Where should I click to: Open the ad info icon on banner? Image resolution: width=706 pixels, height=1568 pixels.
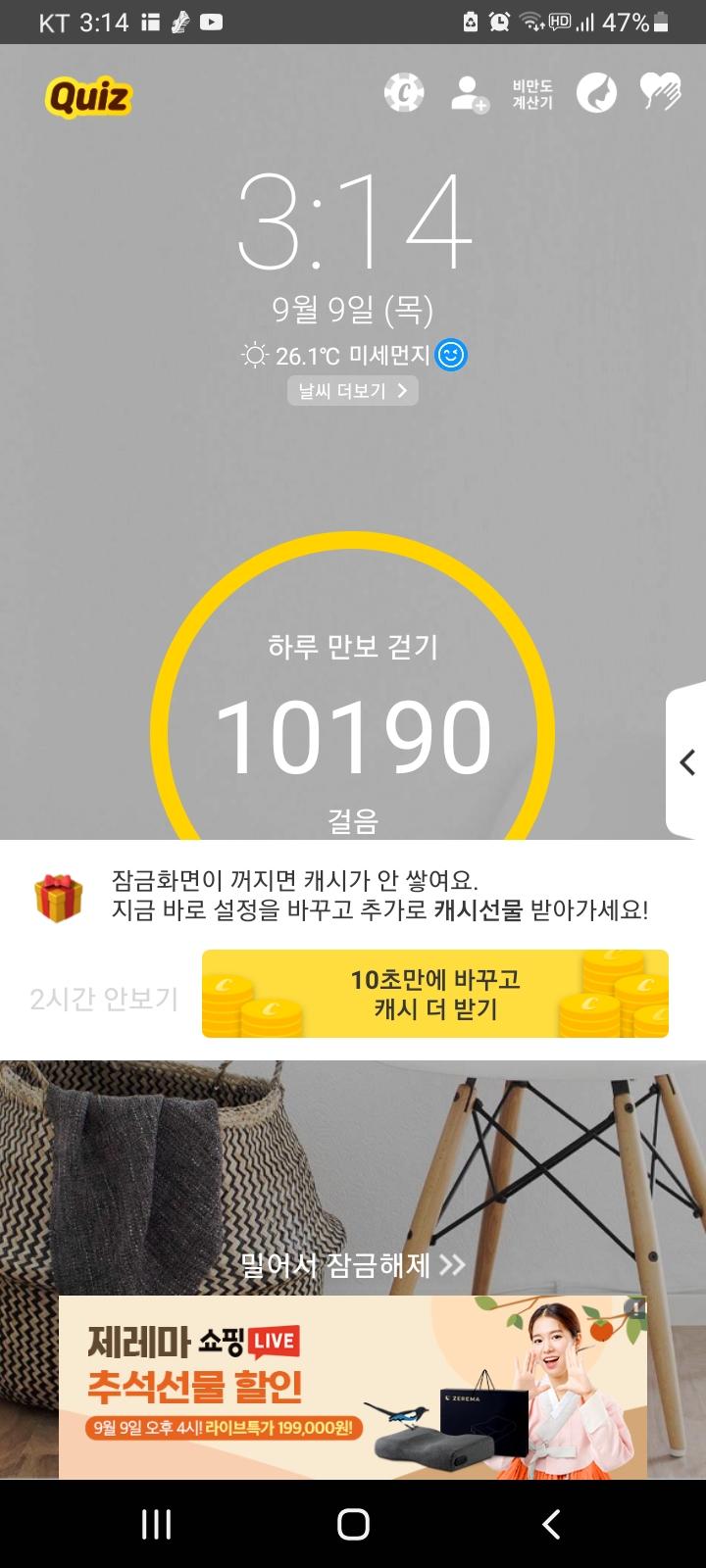(635, 1306)
